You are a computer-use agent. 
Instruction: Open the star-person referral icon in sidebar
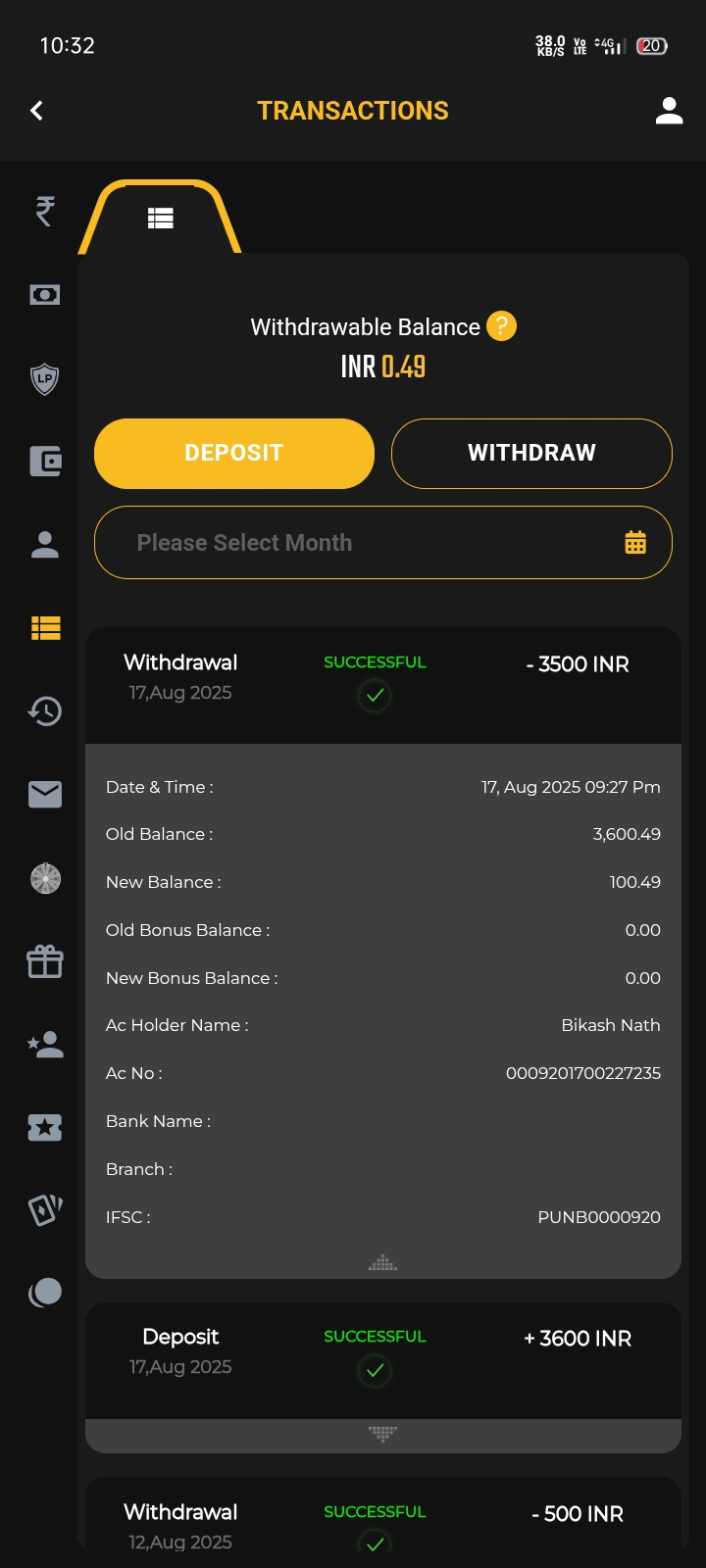coord(45,1045)
